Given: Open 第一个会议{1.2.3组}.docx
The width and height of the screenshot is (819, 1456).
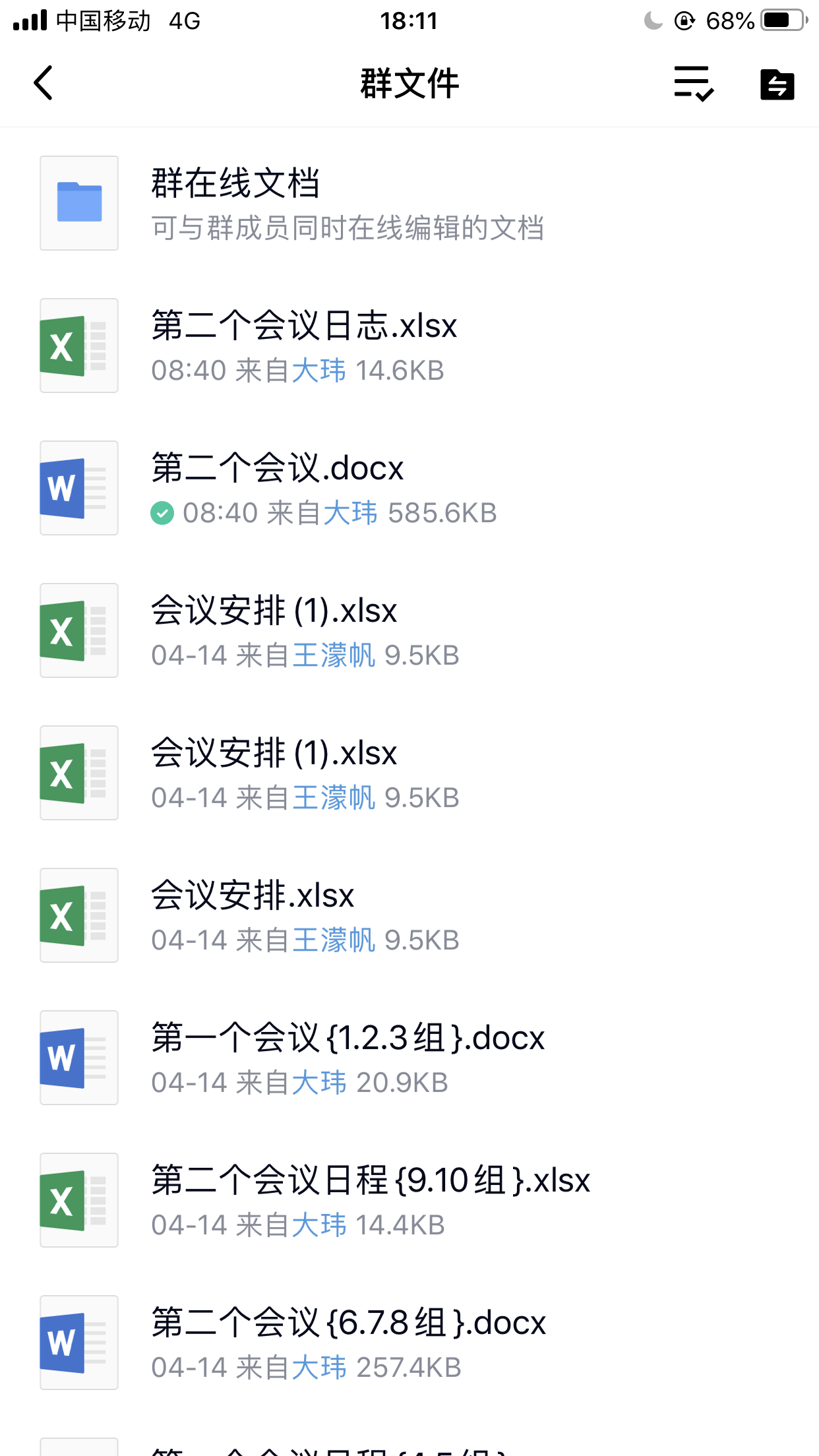Looking at the screenshot, I should (409, 1058).
